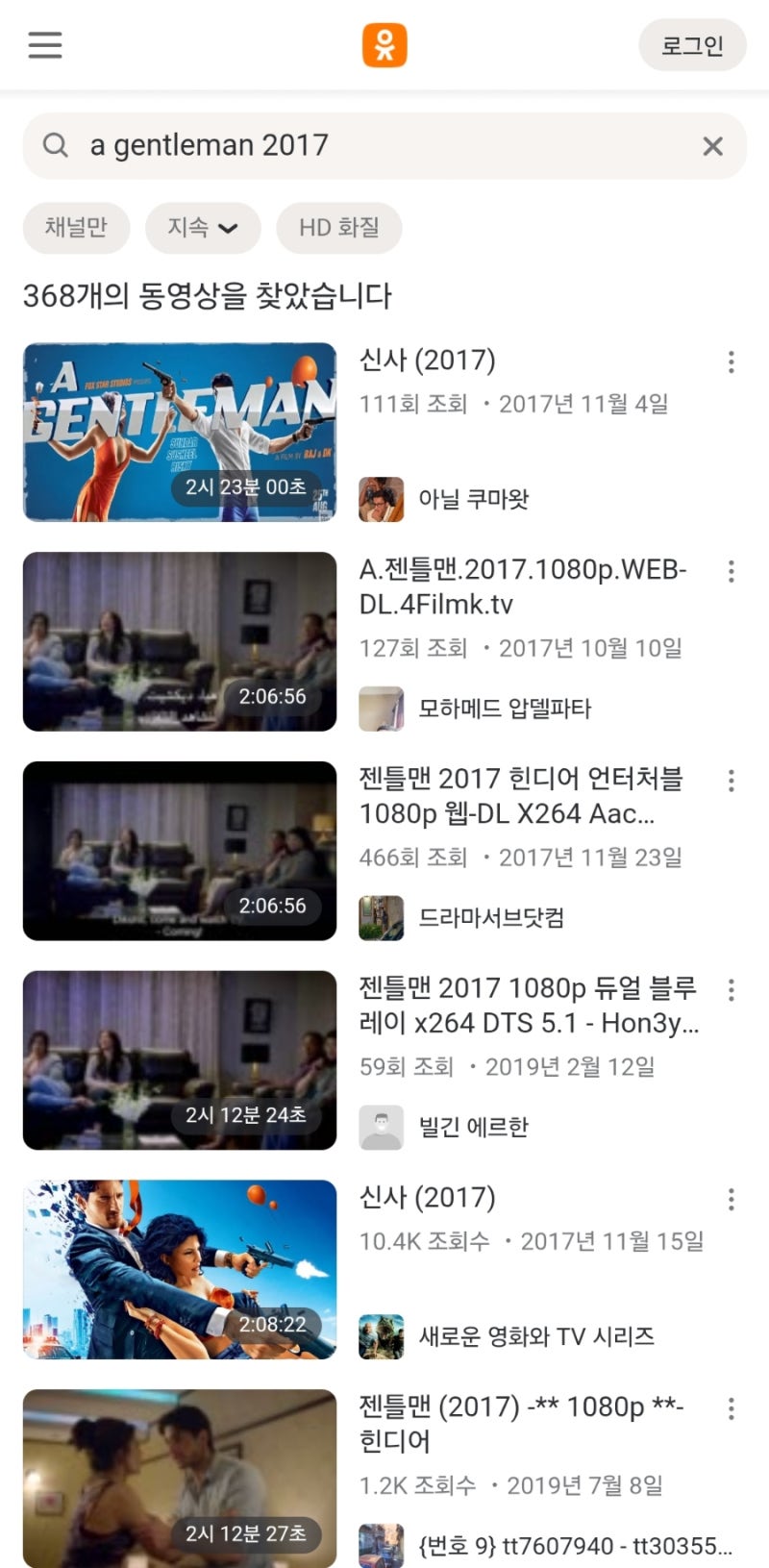
Task: Click the 아닐 쿠마왓 channel avatar
Action: point(381,499)
